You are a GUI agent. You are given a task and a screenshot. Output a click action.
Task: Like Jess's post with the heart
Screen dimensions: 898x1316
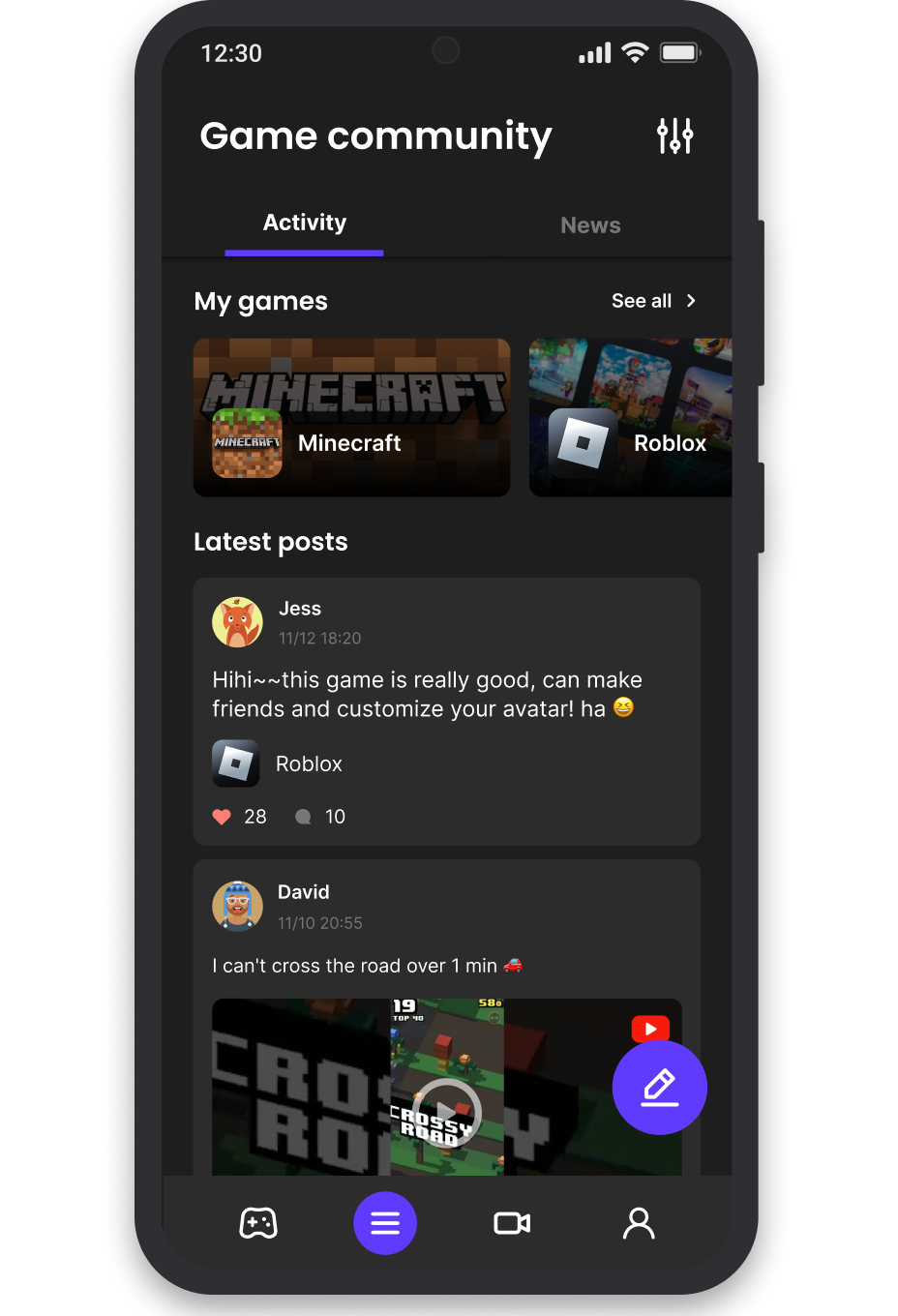coord(222,817)
